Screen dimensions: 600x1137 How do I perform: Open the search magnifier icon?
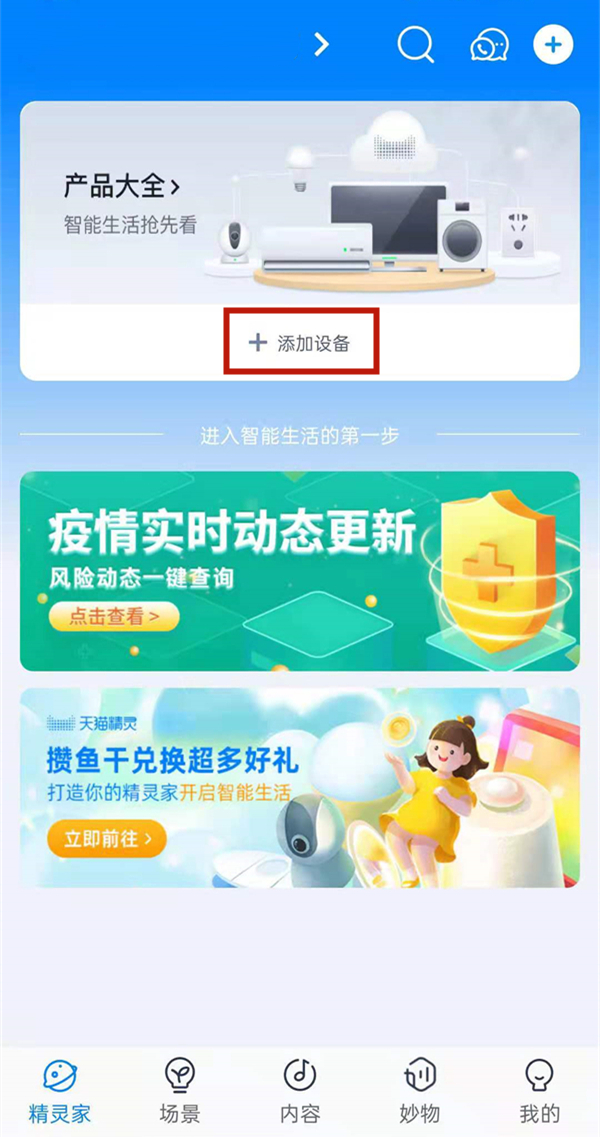pos(413,45)
